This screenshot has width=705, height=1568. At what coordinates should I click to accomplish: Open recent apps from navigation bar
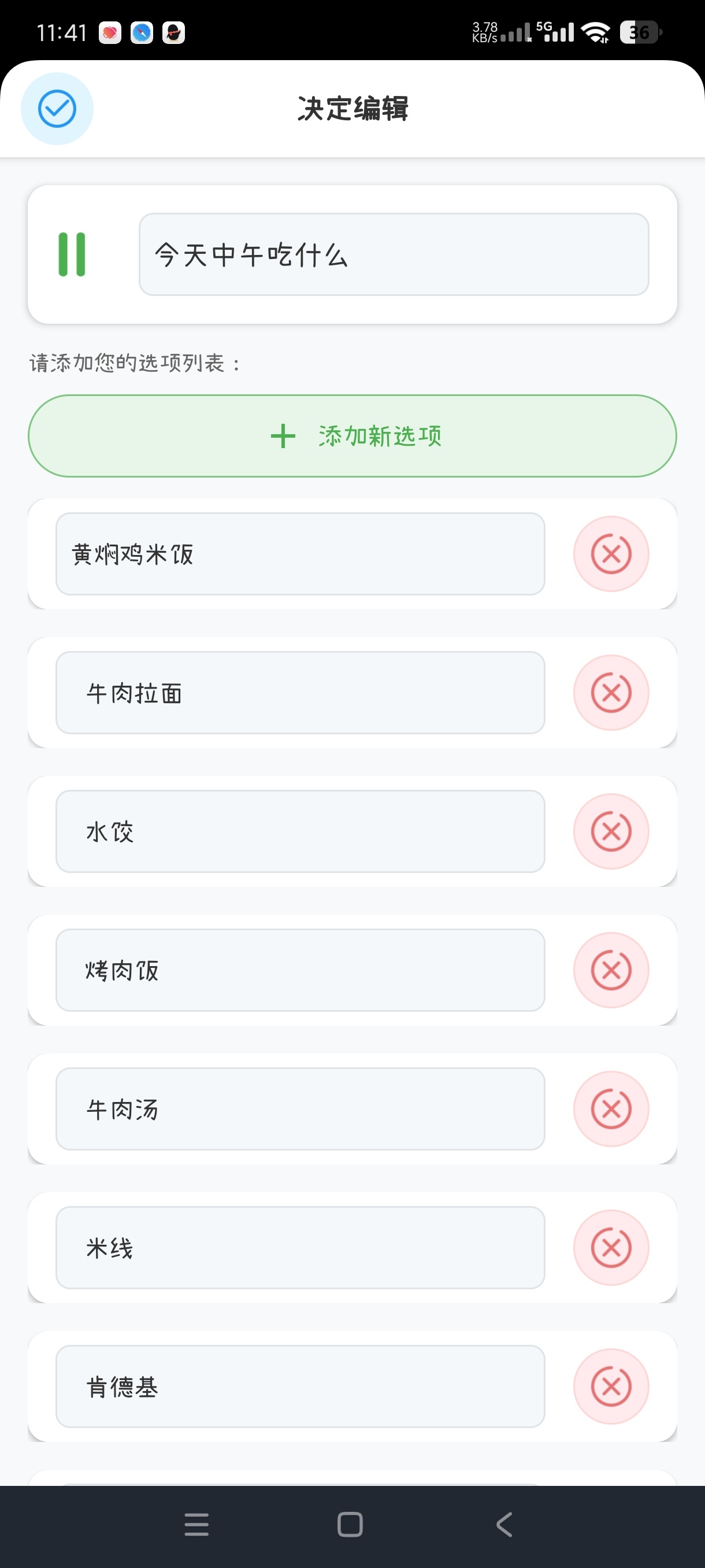196,1525
